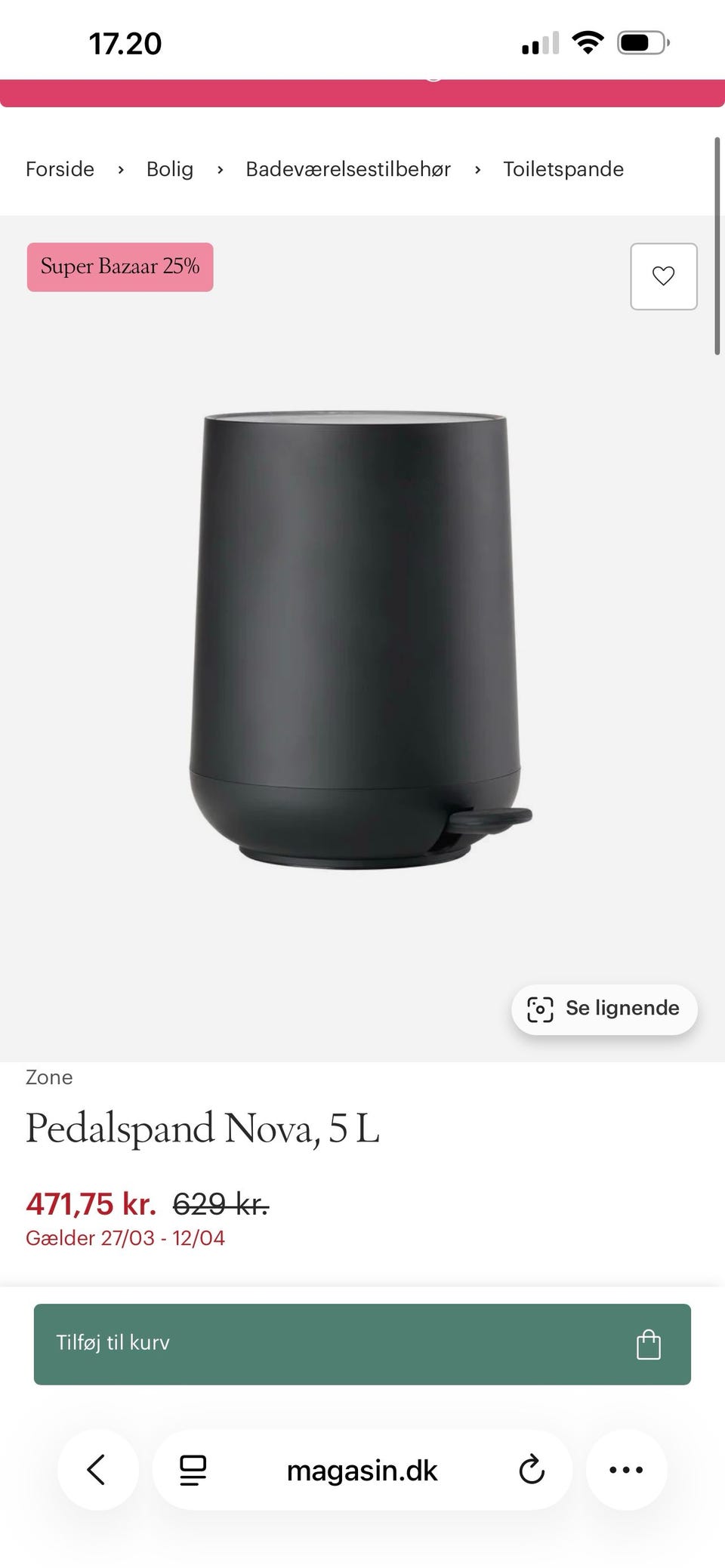Viewport: 725px width, 1568px height.
Task: Reload the magasin.dk page
Action: click(x=532, y=1470)
